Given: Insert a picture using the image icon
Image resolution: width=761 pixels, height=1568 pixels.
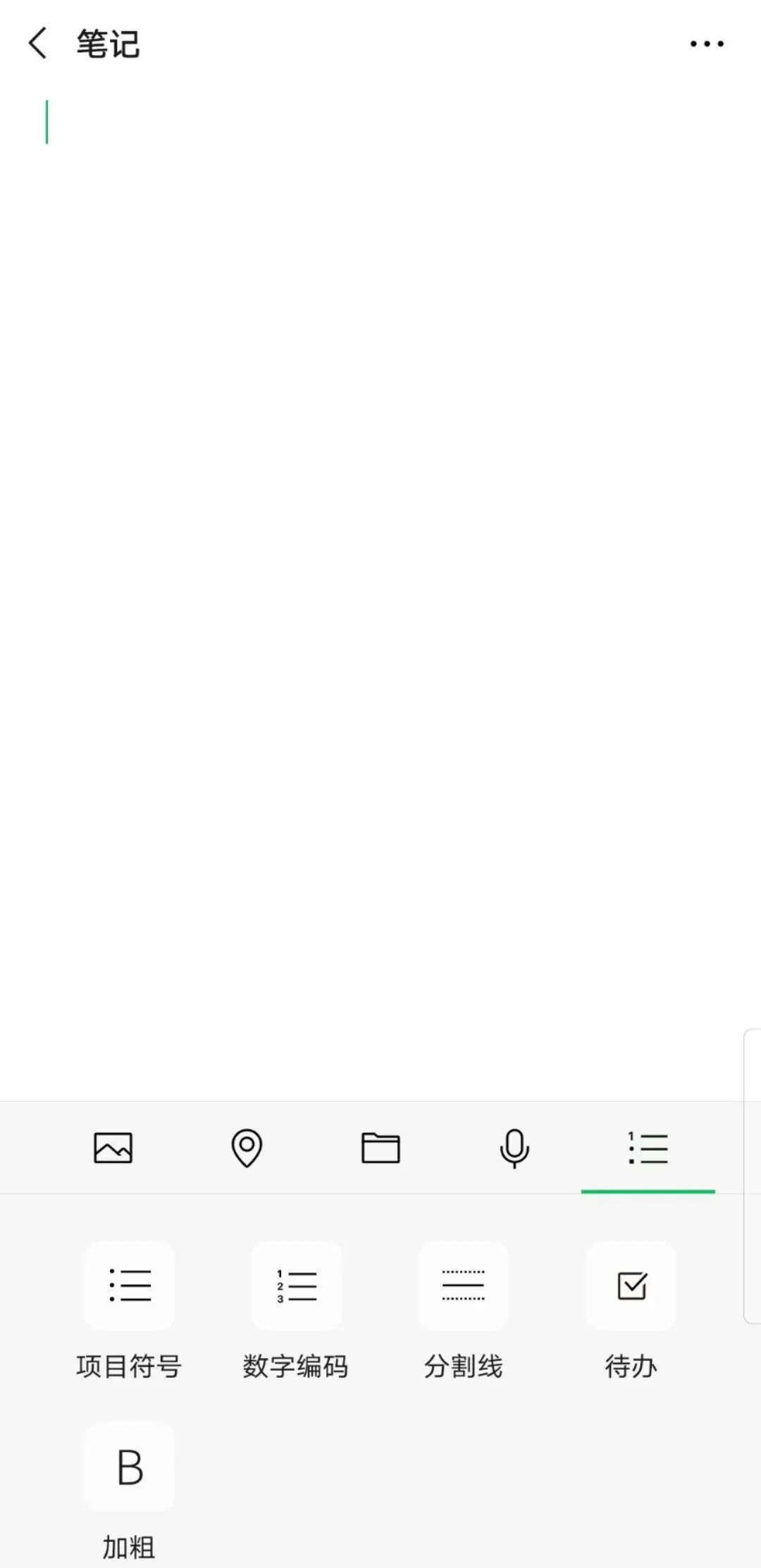Looking at the screenshot, I should coord(113,1147).
